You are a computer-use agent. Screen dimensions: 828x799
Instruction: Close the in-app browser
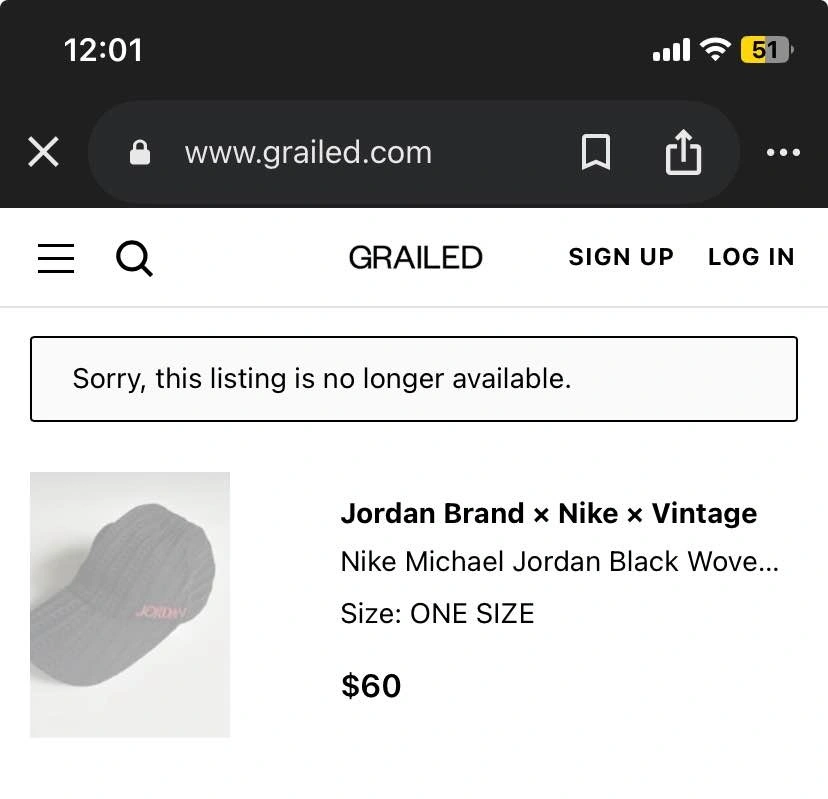click(43, 153)
